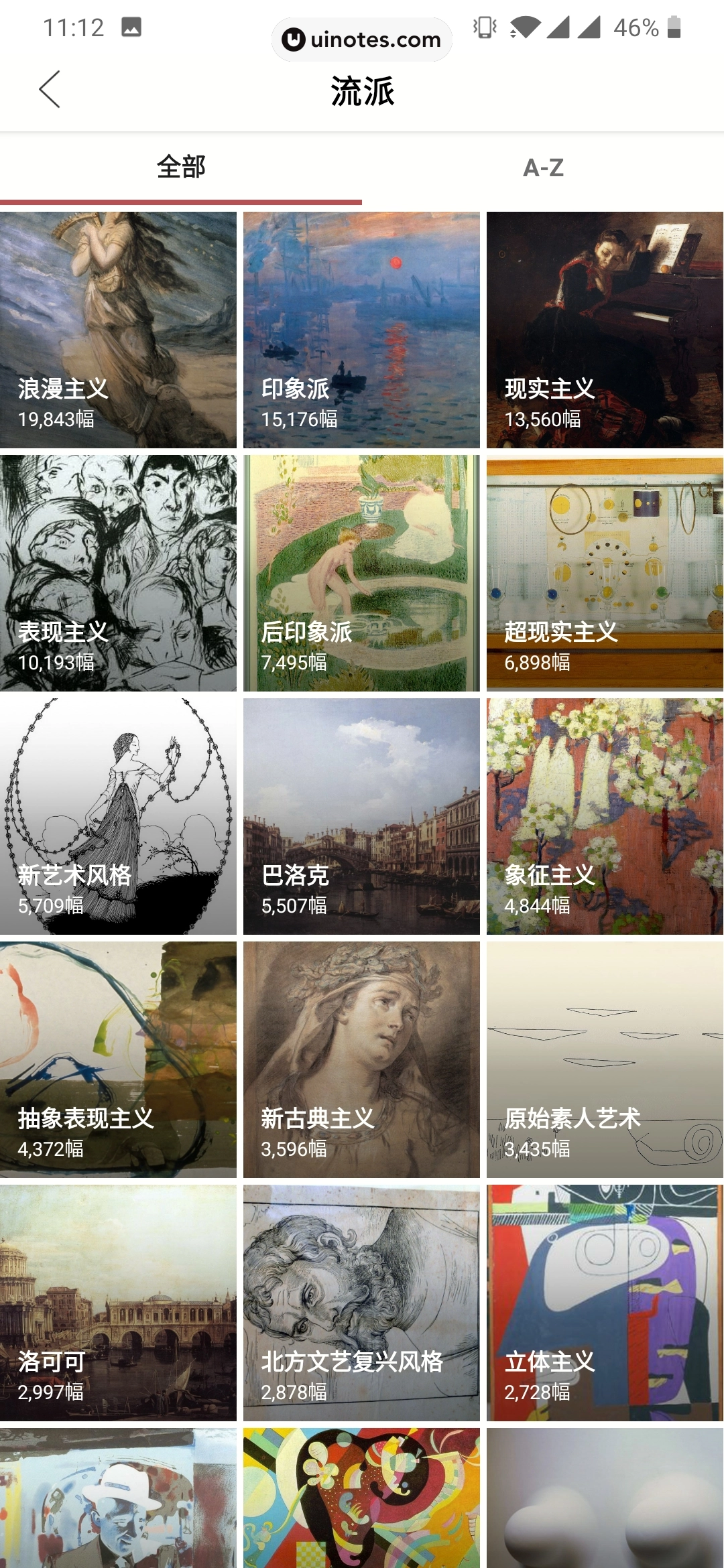
Task: Select the 超现实主义 category
Action: tap(605, 573)
